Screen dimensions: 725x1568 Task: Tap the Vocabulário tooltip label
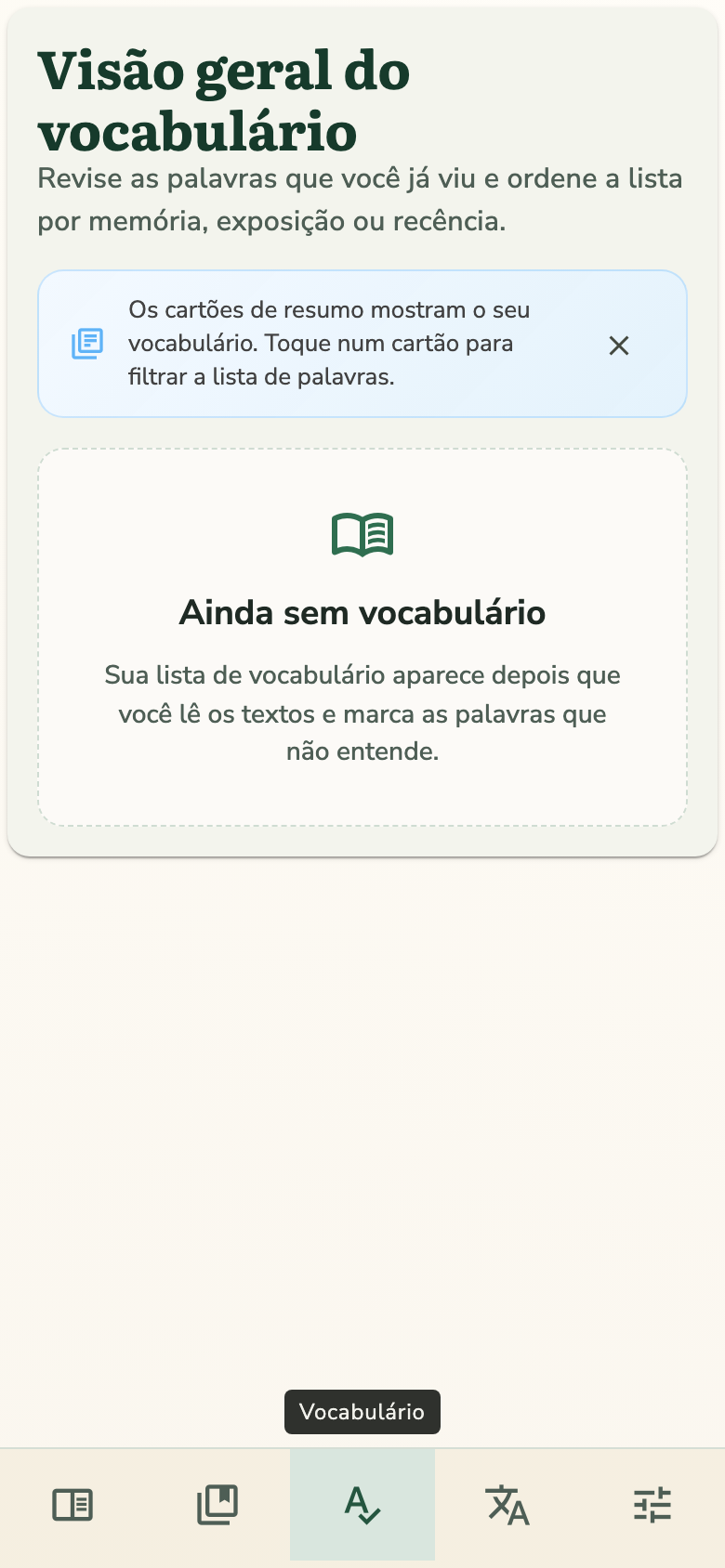[x=362, y=1412]
